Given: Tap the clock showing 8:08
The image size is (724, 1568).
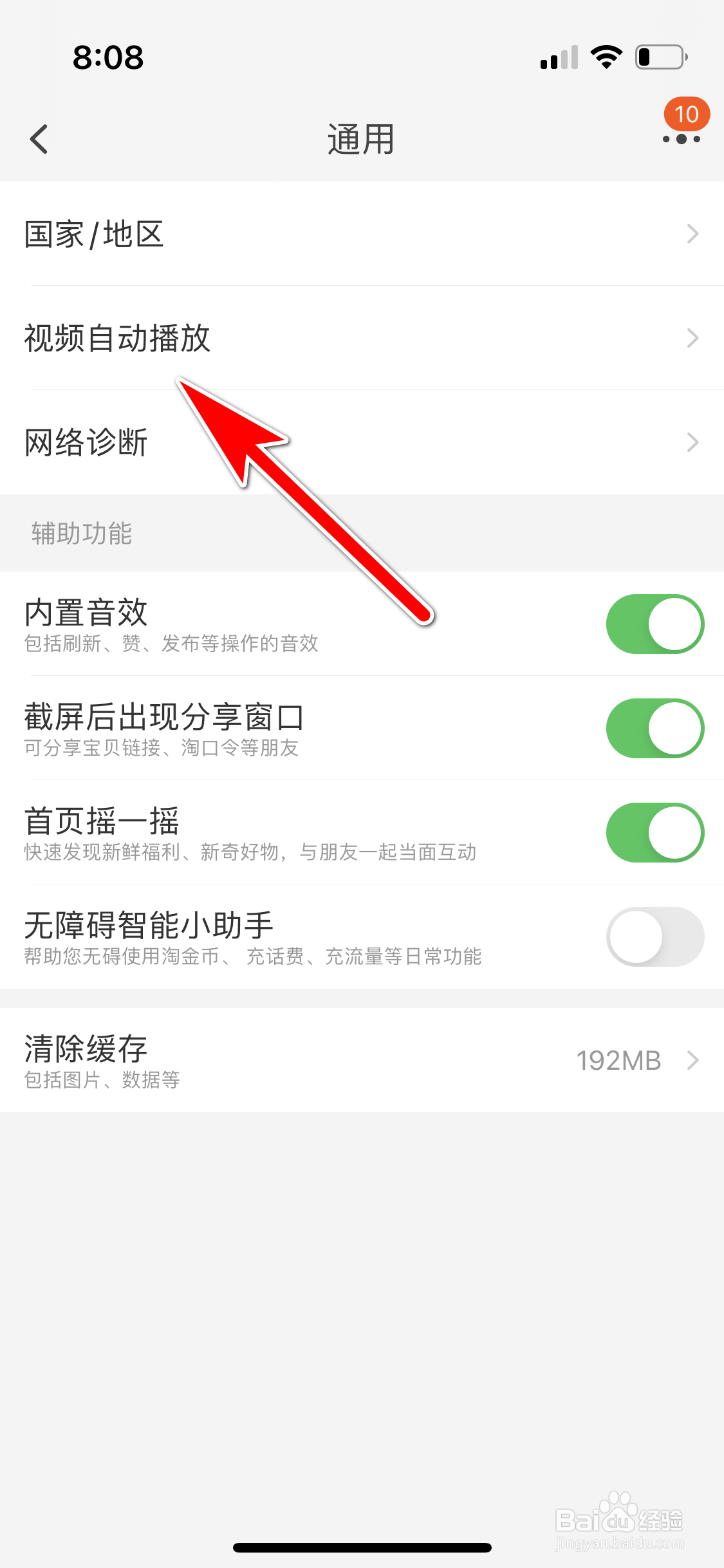Looking at the screenshot, I should coord(107,57).
